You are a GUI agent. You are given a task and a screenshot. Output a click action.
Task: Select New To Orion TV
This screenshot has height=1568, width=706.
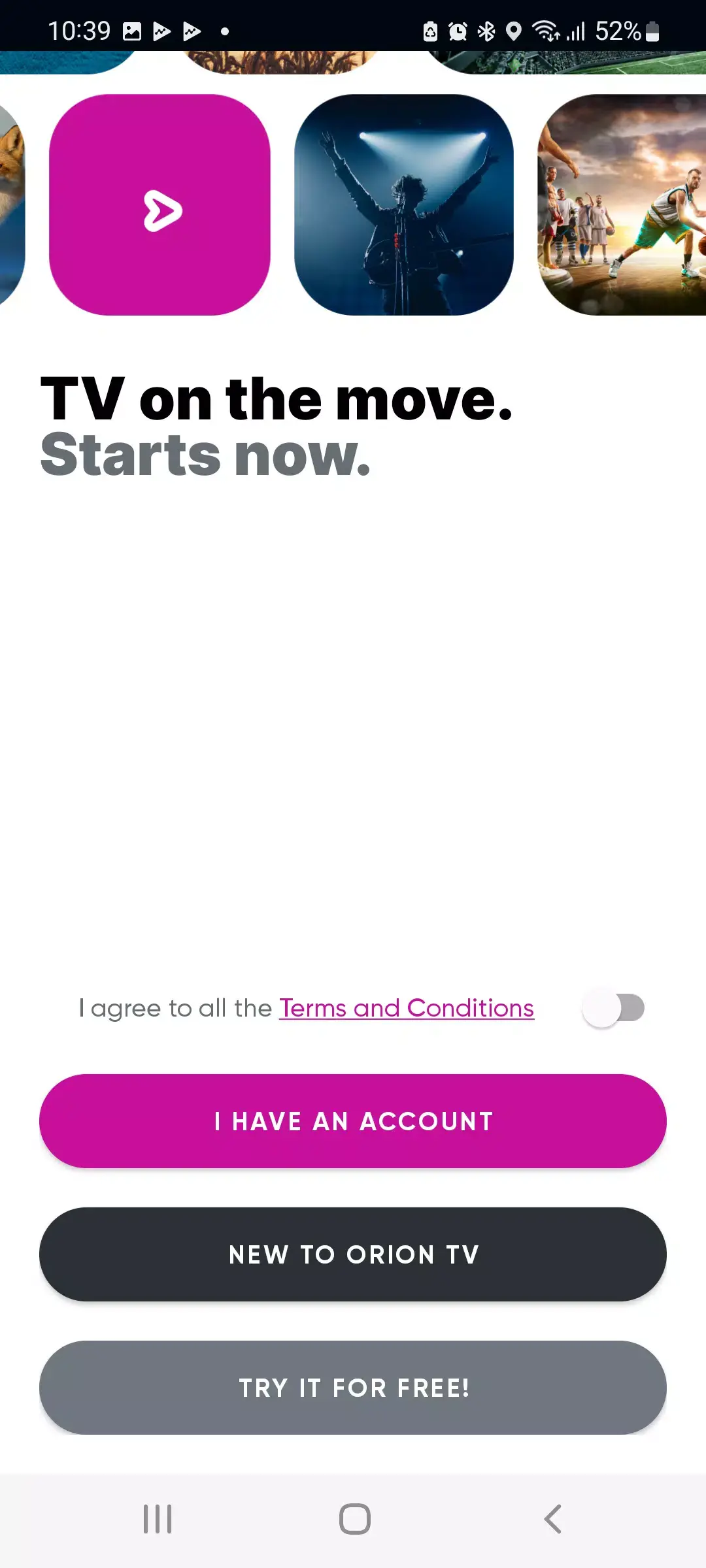353,1254
